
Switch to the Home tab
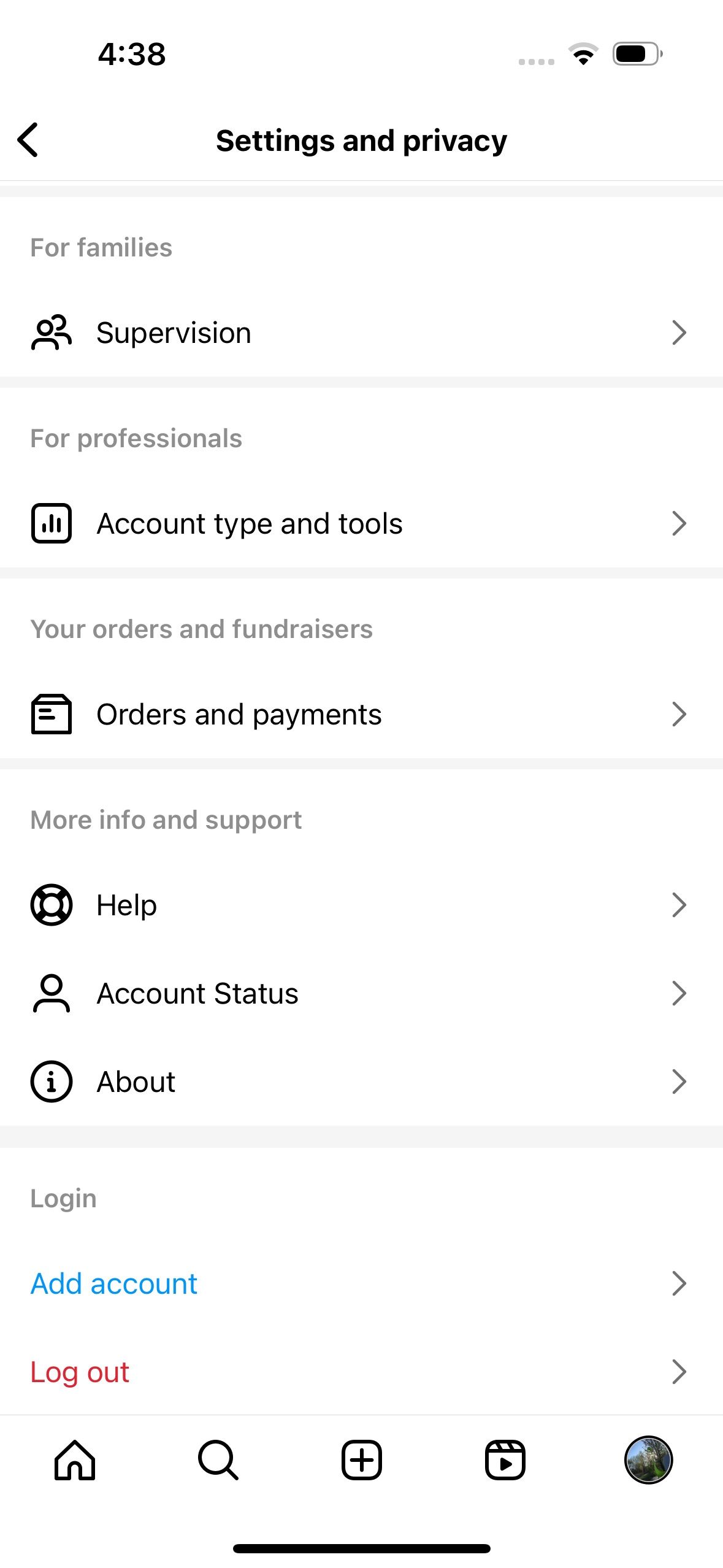(75, 1459)
